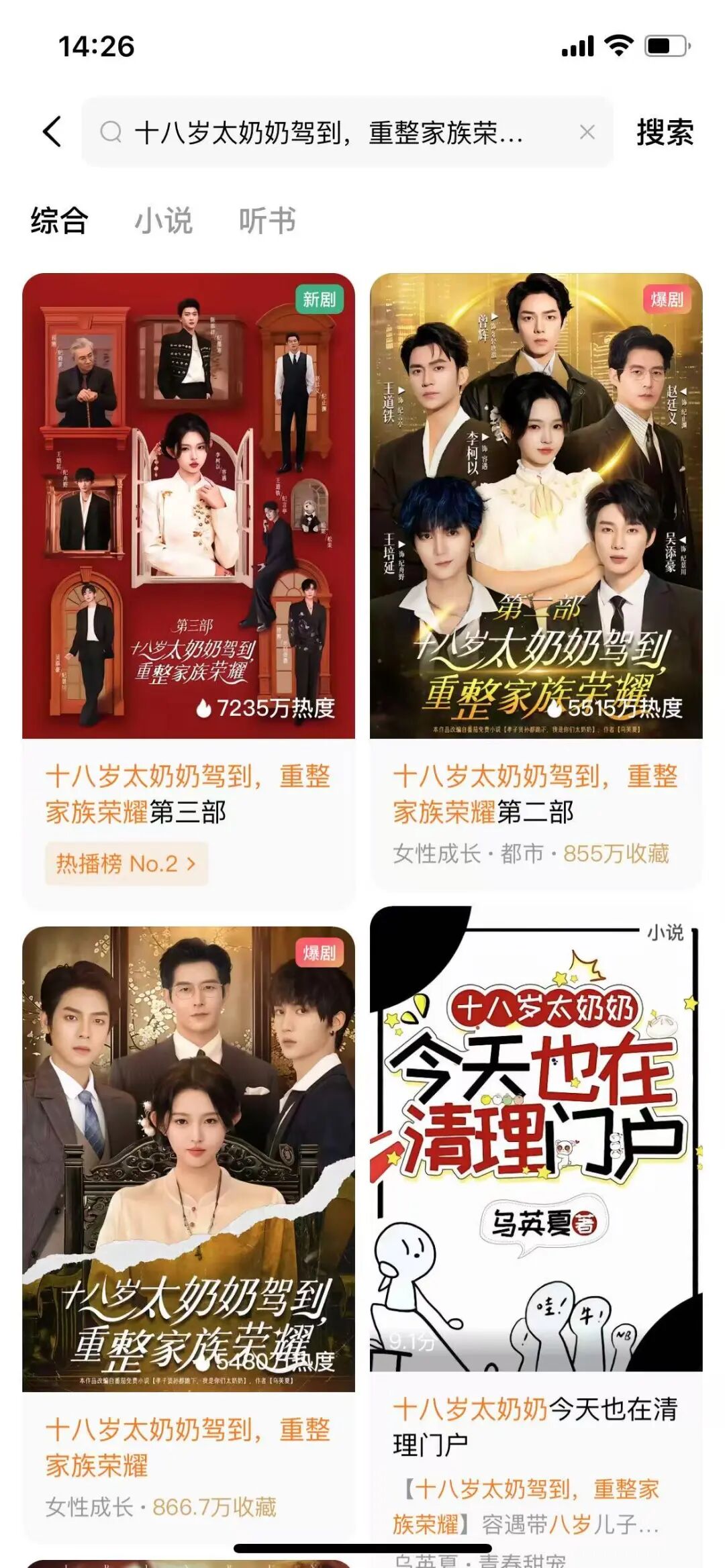Switch to the 听书 tab

pyautogui.click(x=267, y=221)
